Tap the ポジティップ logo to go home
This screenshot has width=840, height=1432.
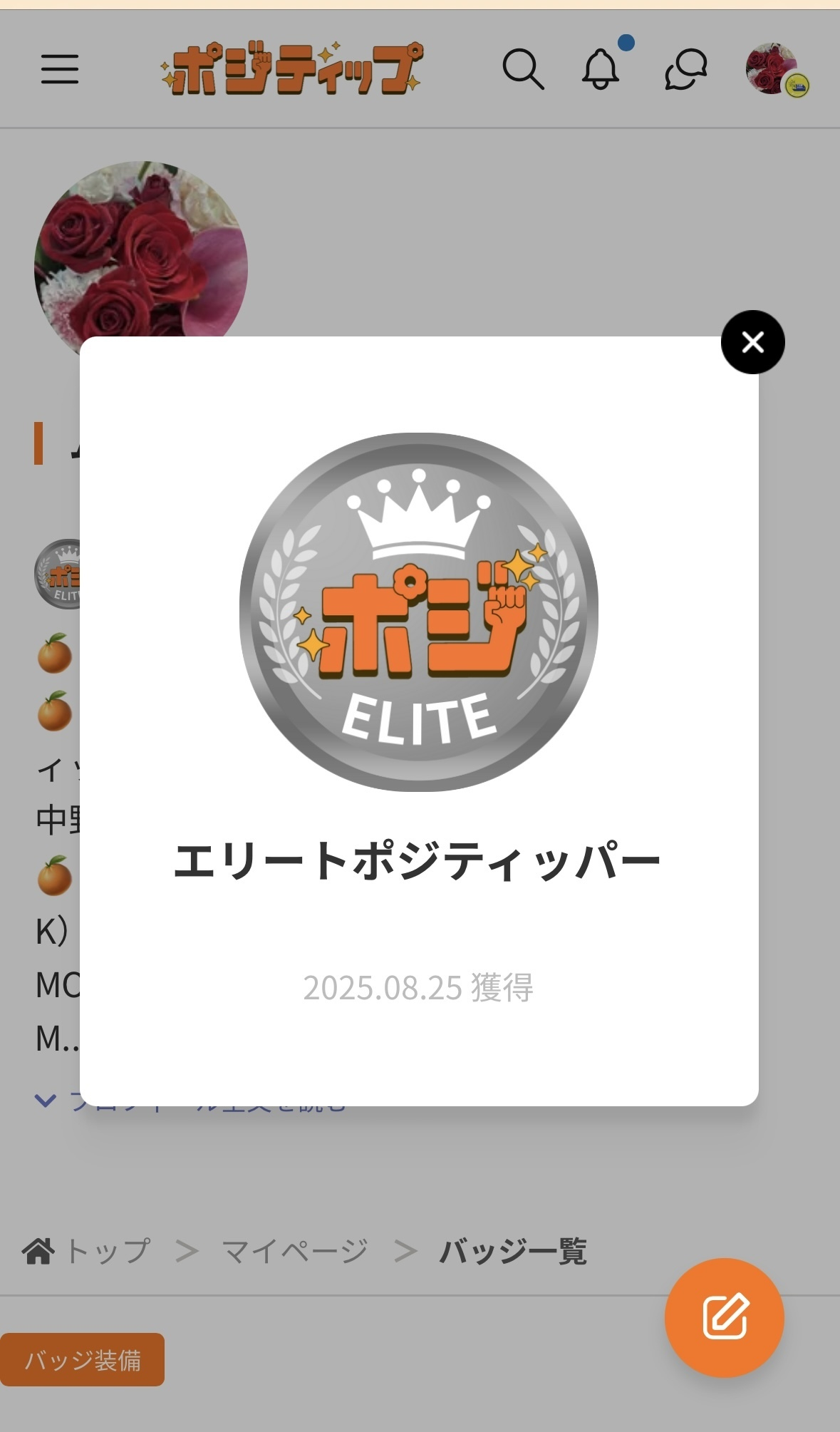291,69
